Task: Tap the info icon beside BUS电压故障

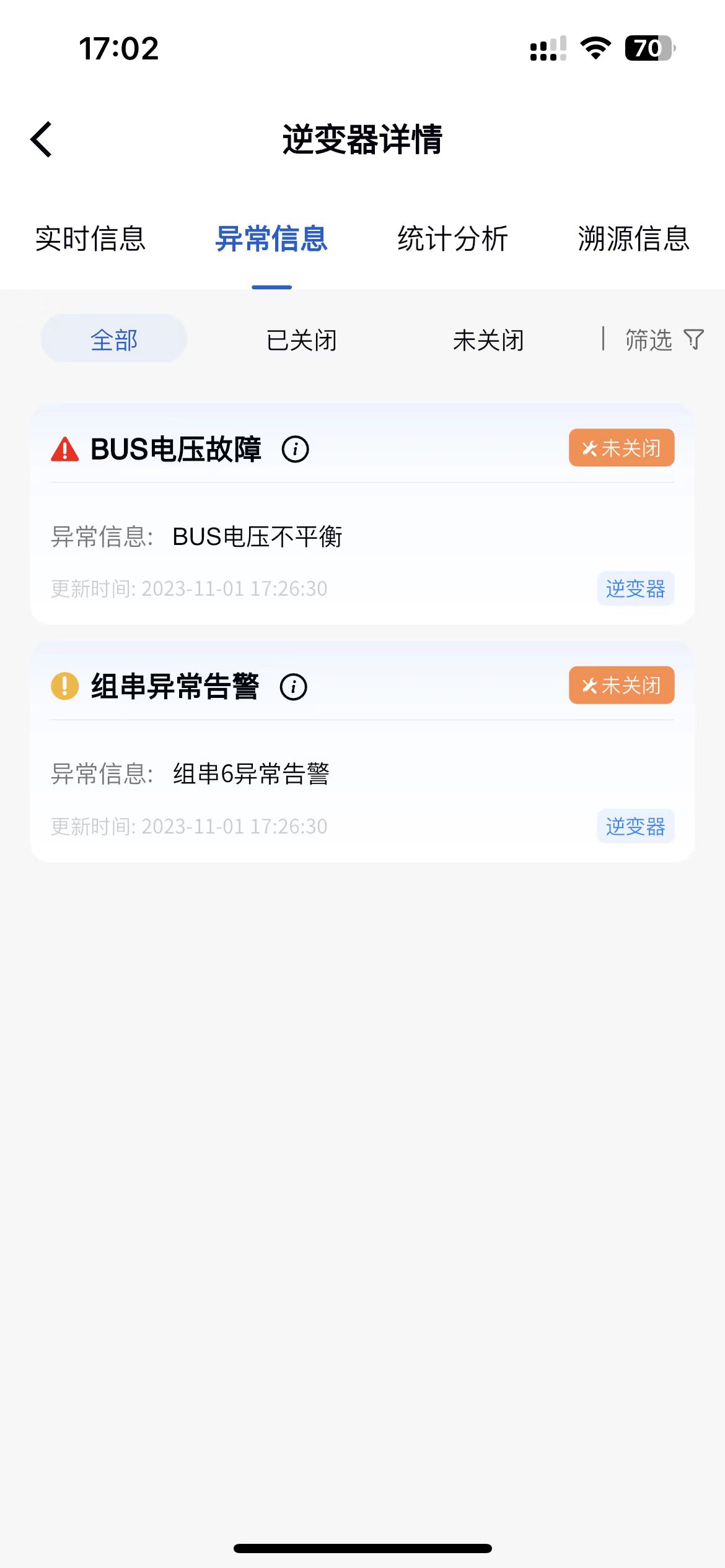Action: [296, 449]
